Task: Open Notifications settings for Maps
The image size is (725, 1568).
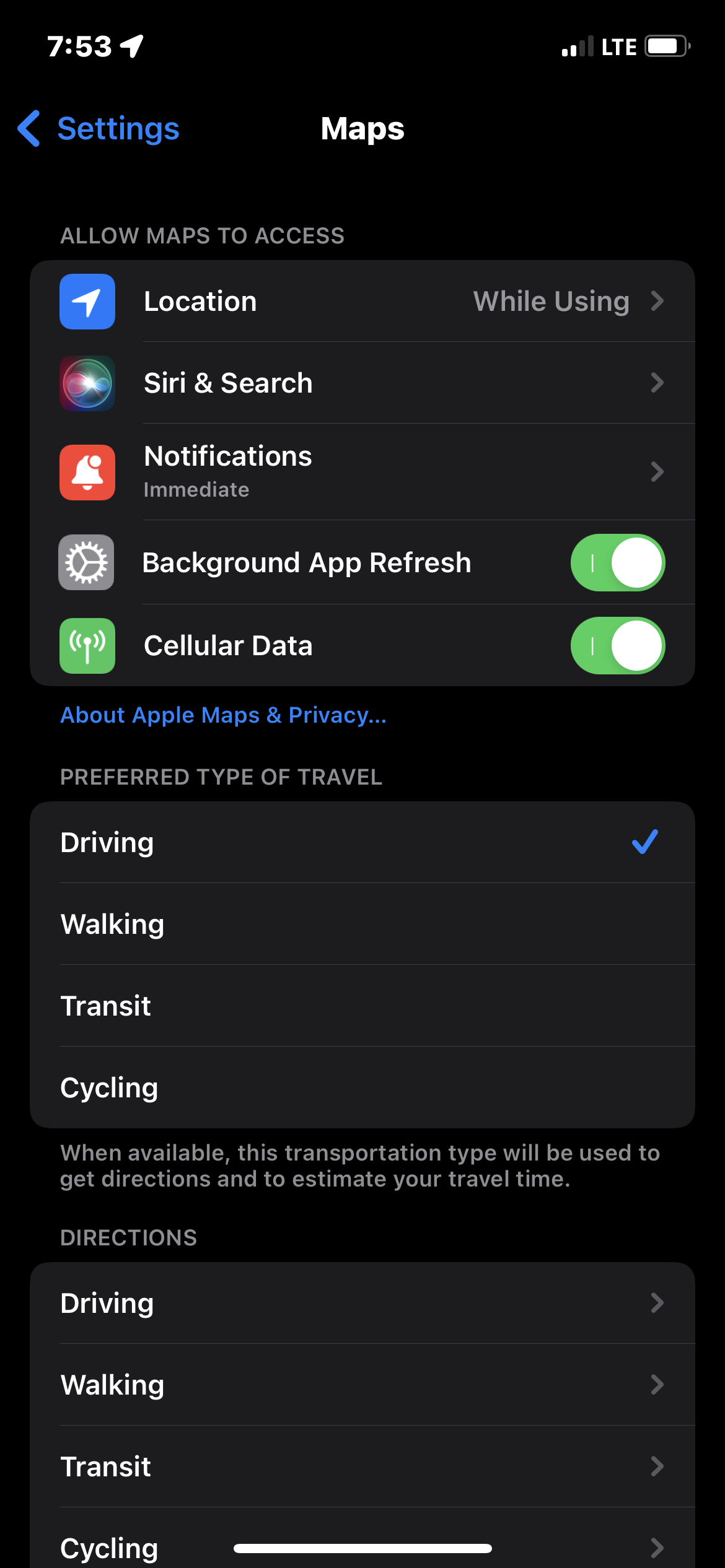Action: (362, 472)
